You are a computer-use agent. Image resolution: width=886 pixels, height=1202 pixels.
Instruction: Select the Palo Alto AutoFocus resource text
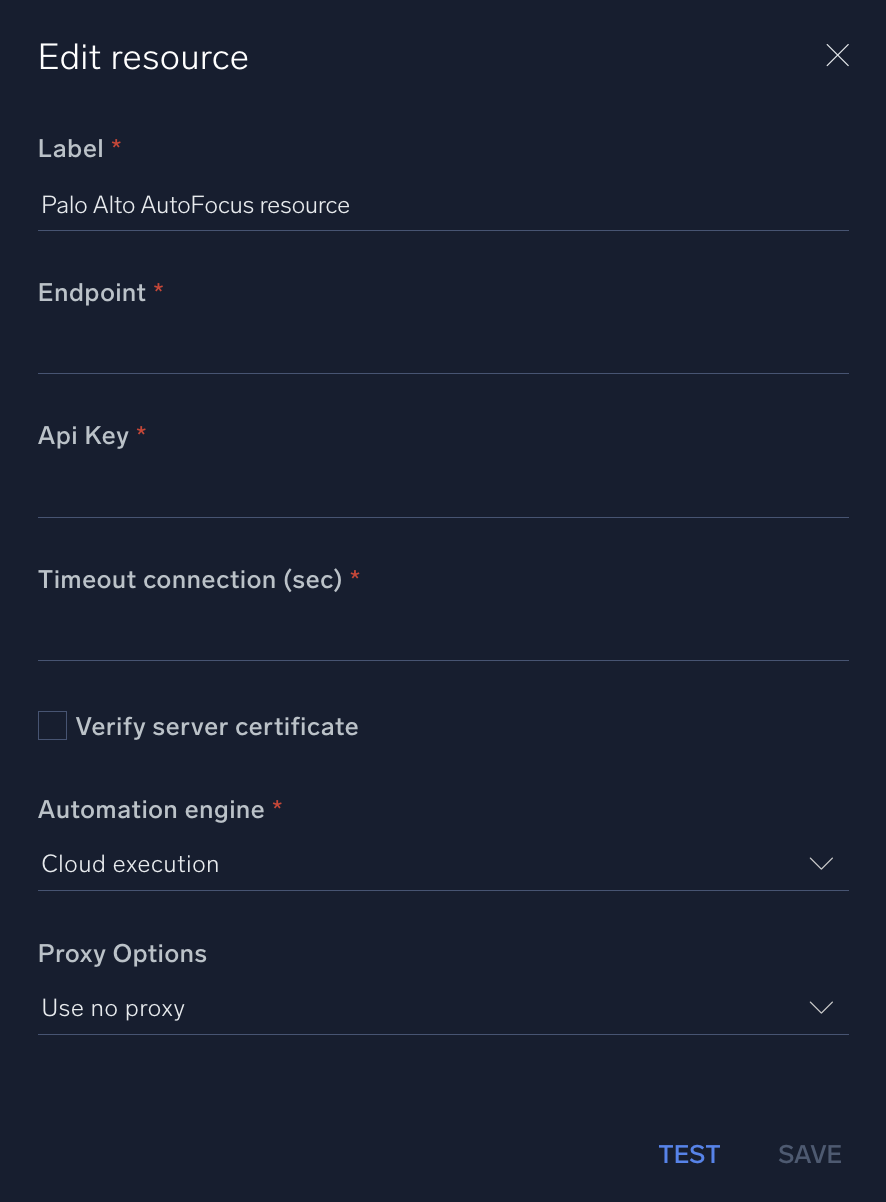[195, 205]
